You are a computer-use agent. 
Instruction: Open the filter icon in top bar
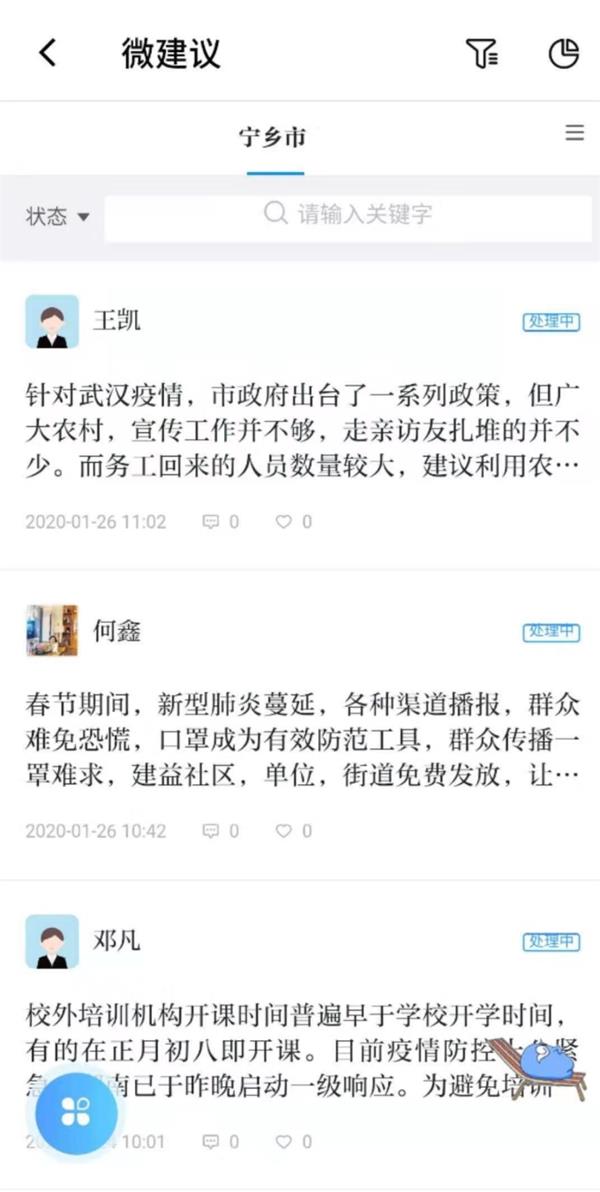[482, 54]
